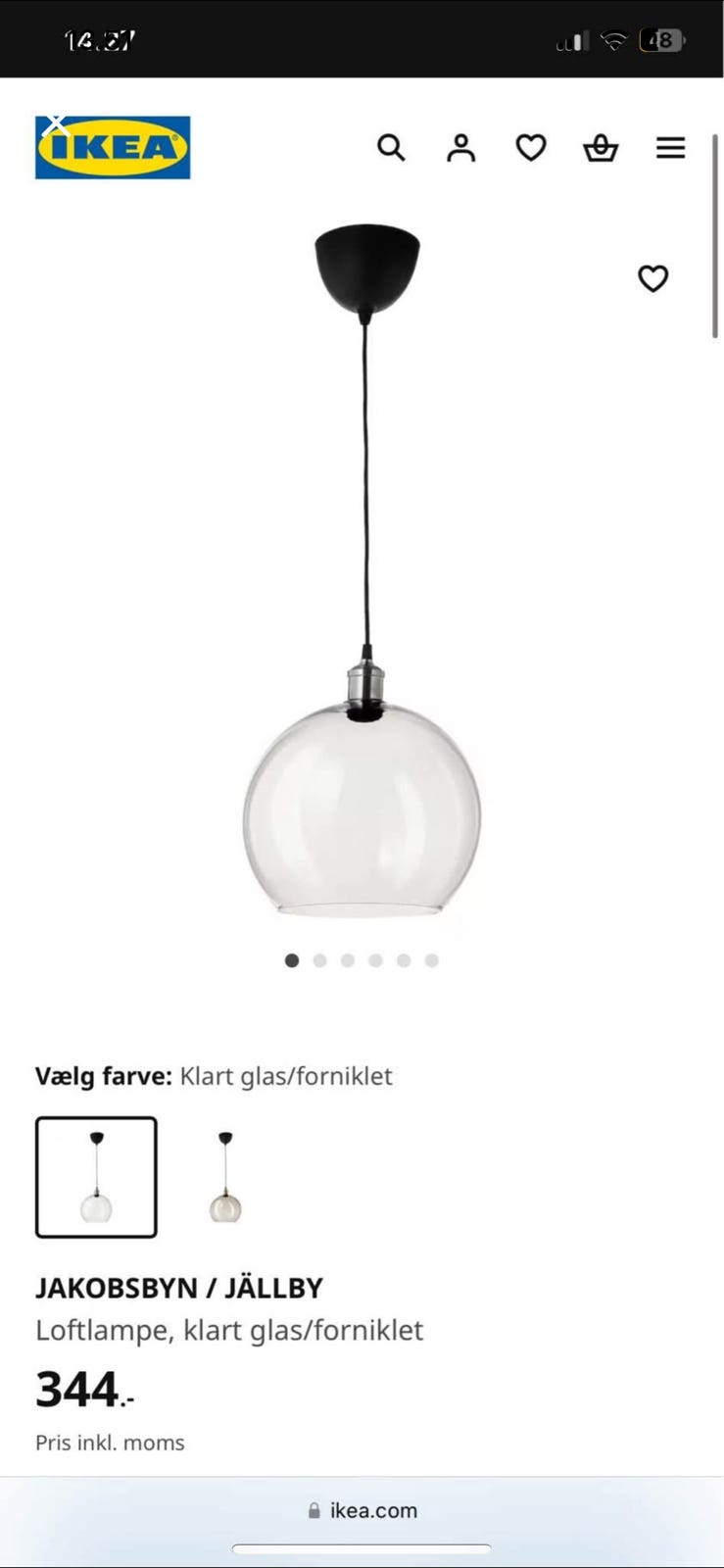Select the first carousel dot
724x1568 pixels.
pyautogui.click(x=291, y=960)
